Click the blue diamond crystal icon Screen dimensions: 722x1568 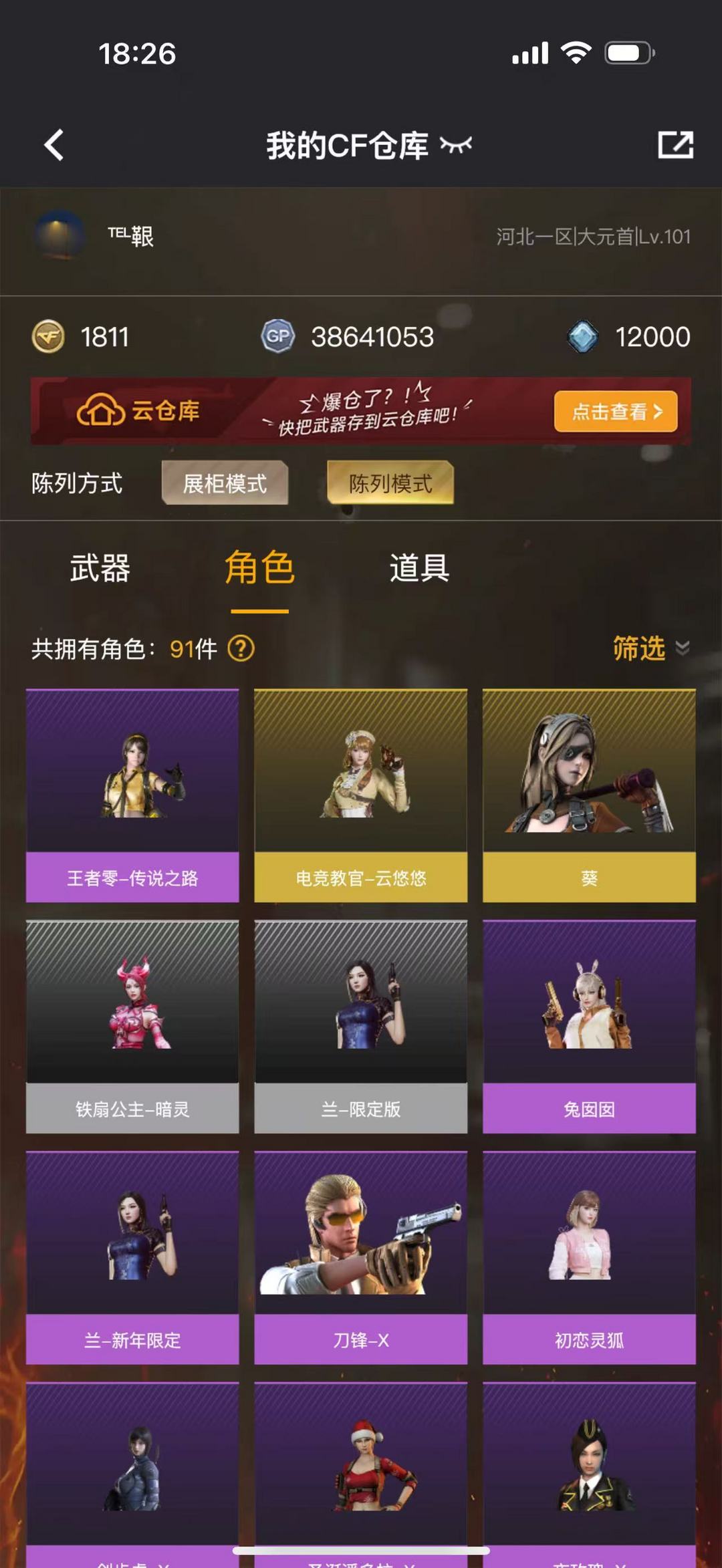click(x=584, y=338)
